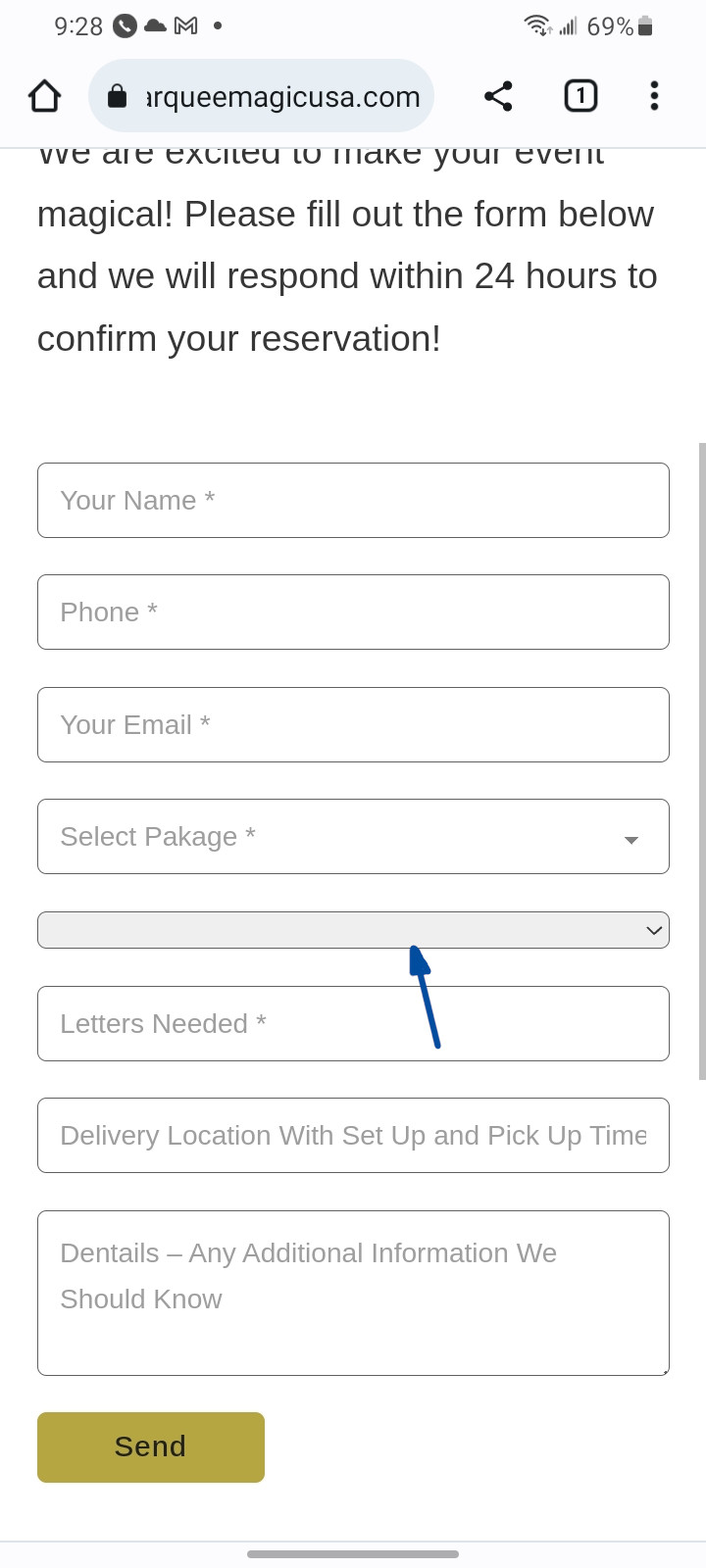Expand the Select Pakage dropdown
Viewport: 706px width, 1568px height.
tap(353, 837)
